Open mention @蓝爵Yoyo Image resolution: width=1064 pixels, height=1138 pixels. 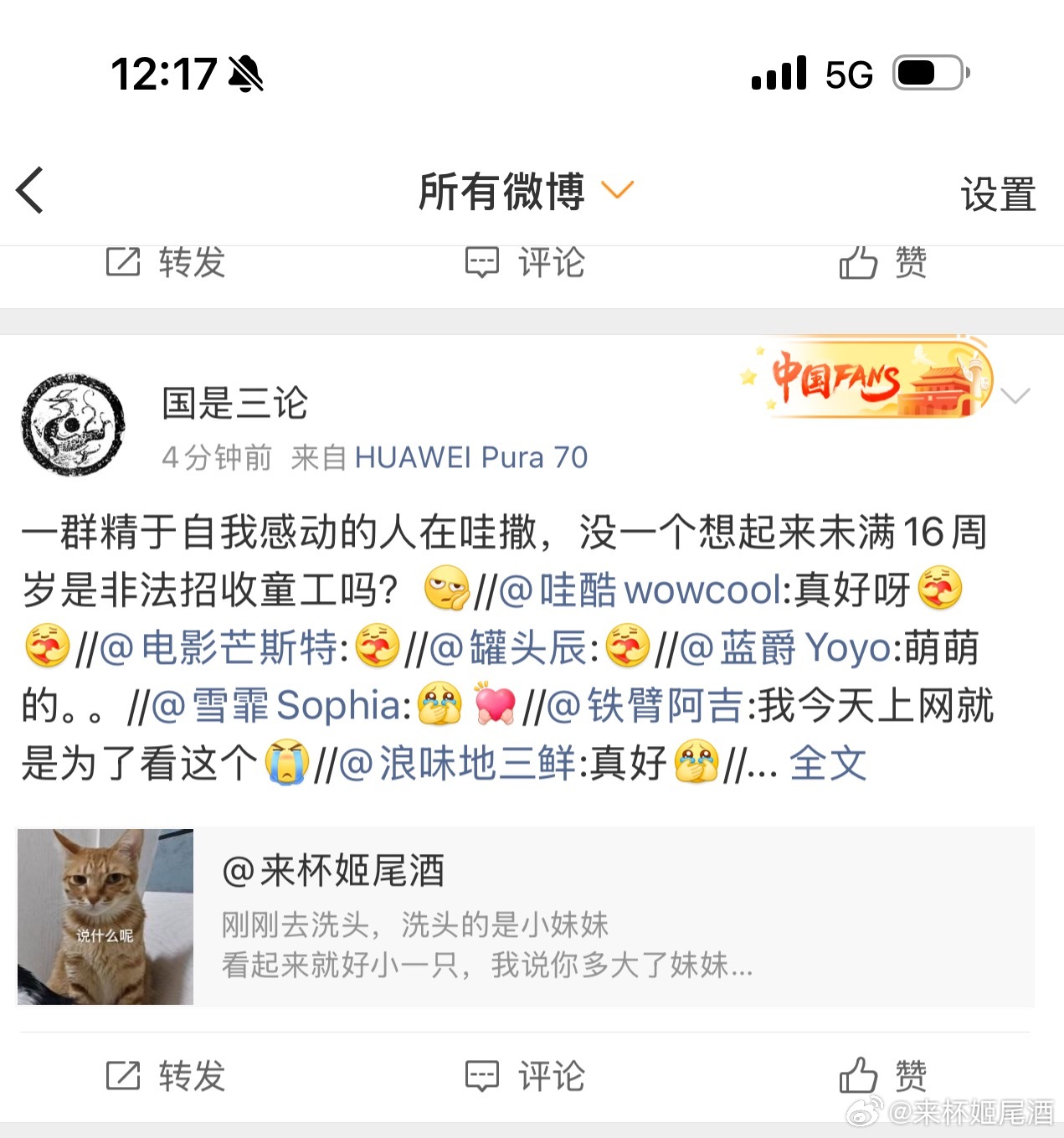point(787,647)
